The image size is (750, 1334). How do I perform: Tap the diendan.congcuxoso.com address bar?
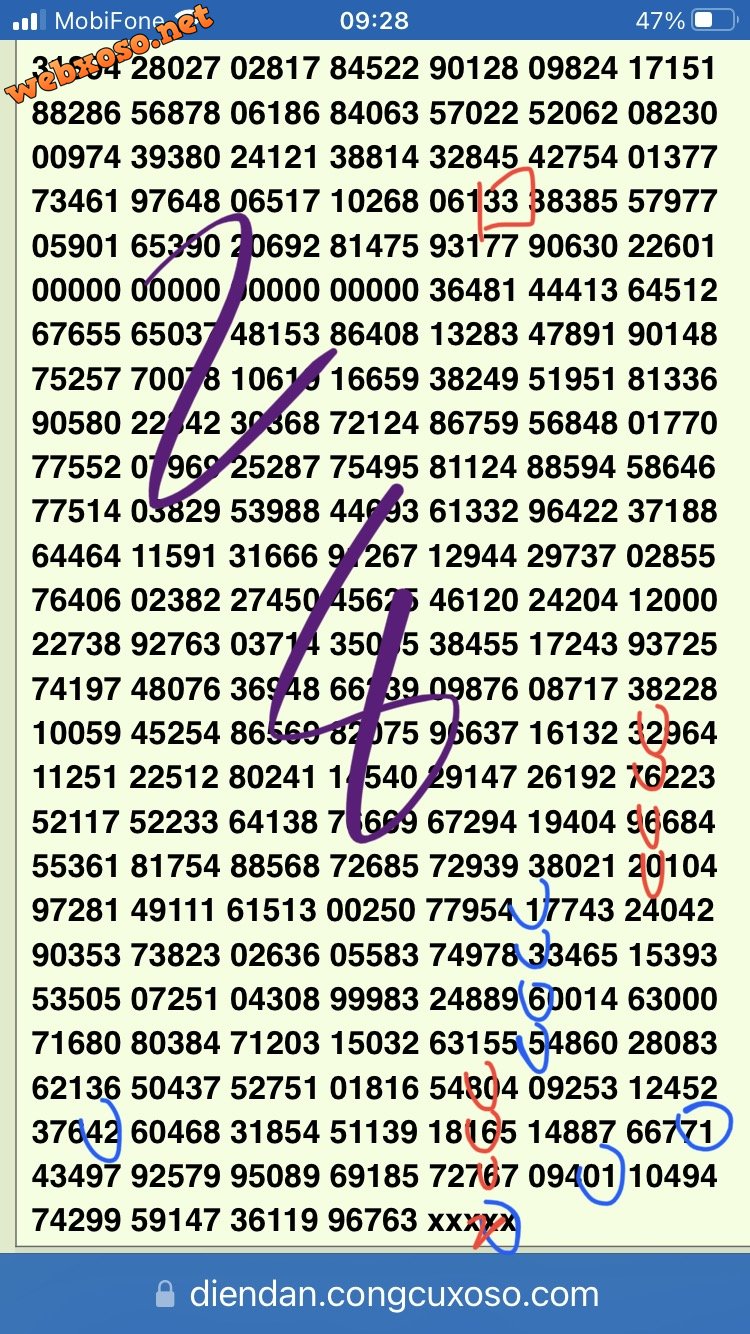(375, 1294)
